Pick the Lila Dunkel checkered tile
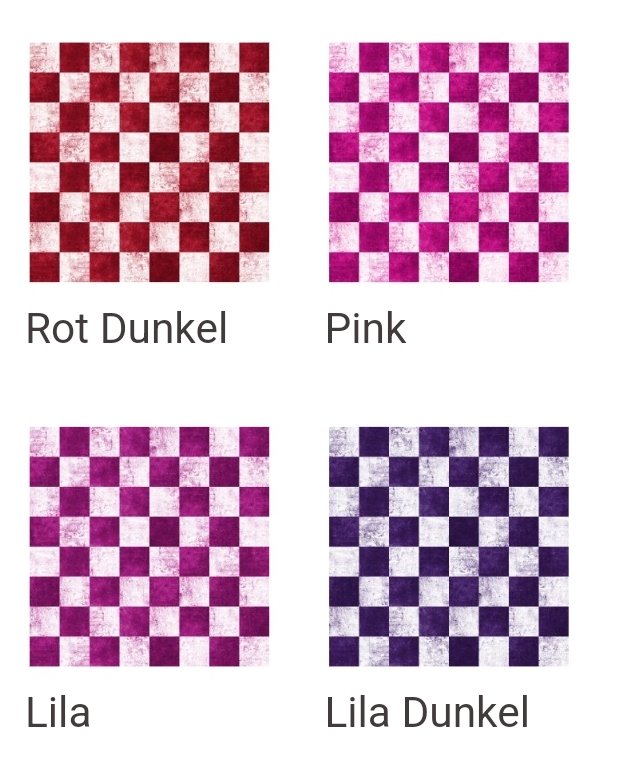 [448, 546]
